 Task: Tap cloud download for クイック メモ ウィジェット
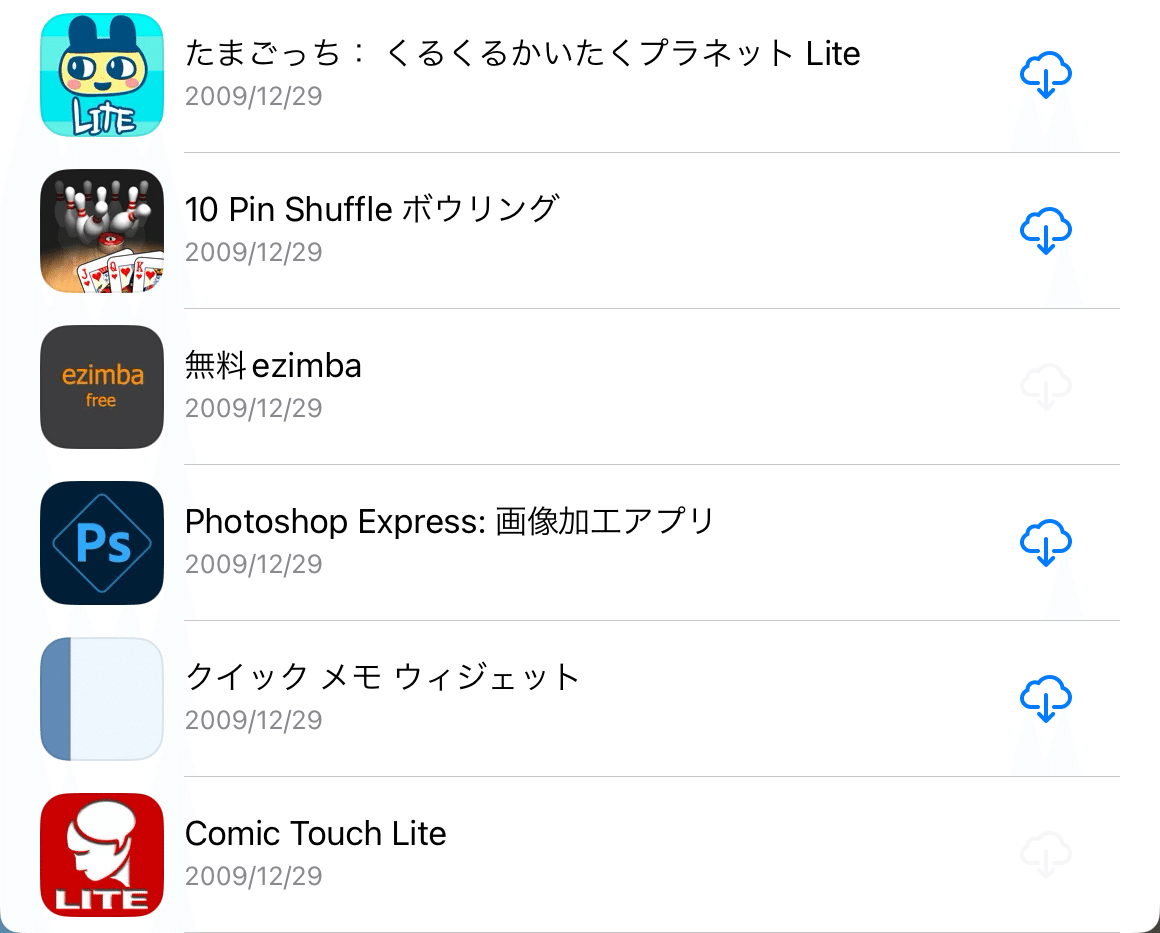click(1045, 699)
